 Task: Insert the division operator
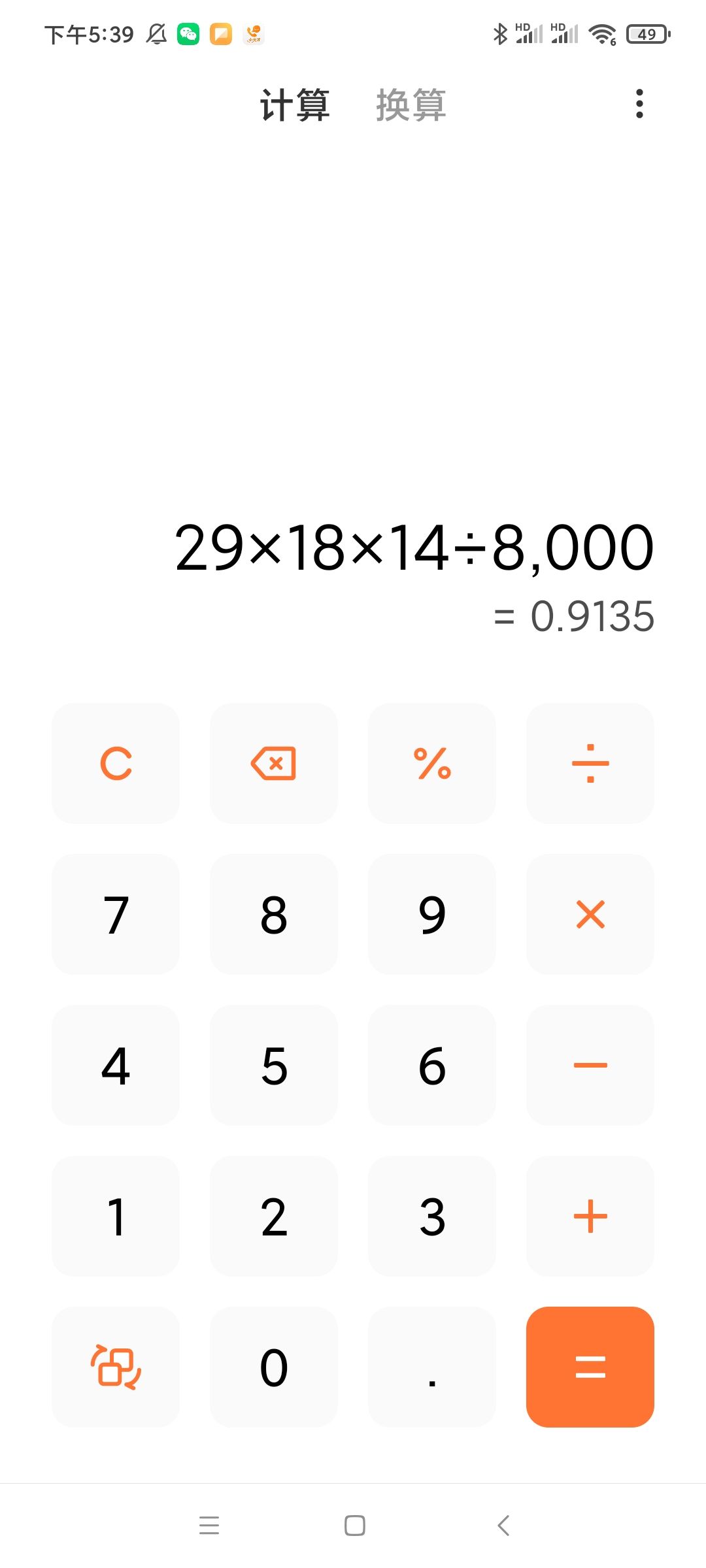[590, 763]
